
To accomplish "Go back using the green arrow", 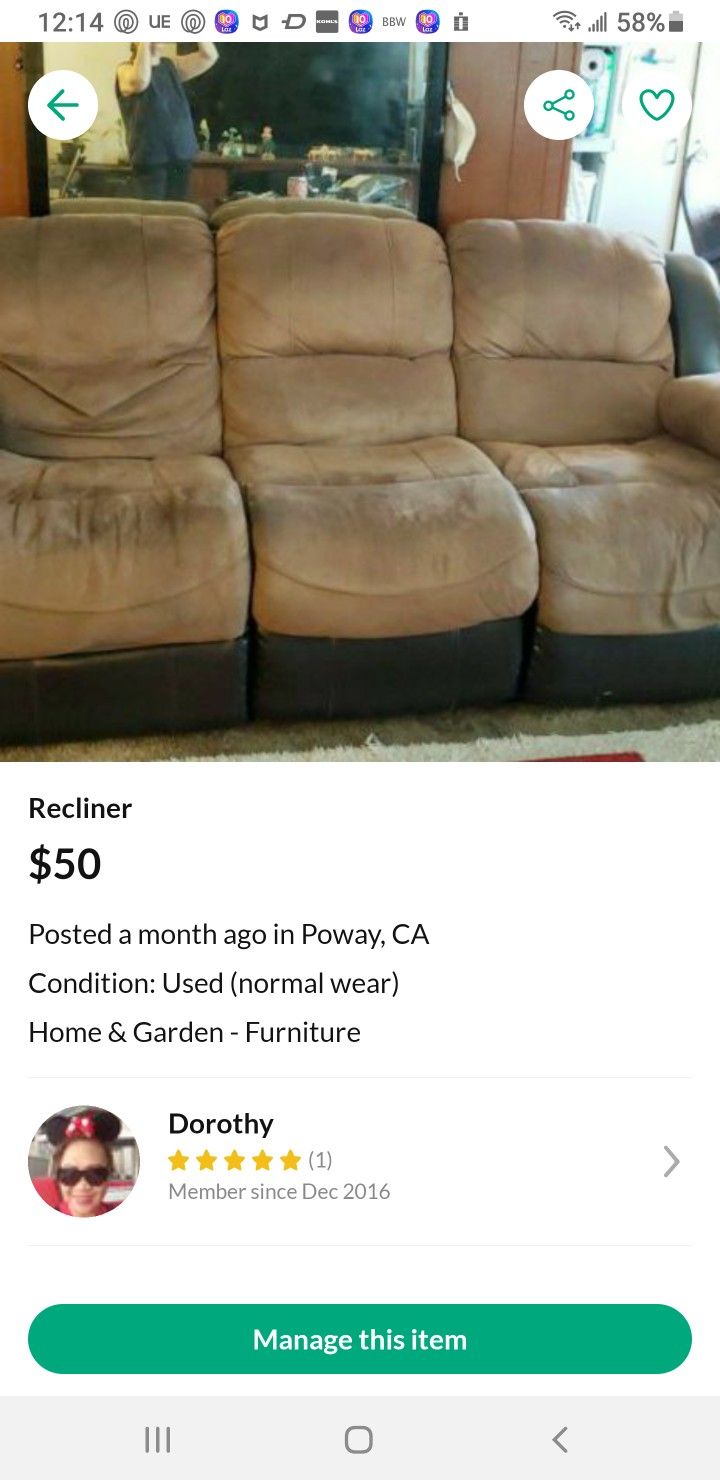I will click(x=62, y=105).
